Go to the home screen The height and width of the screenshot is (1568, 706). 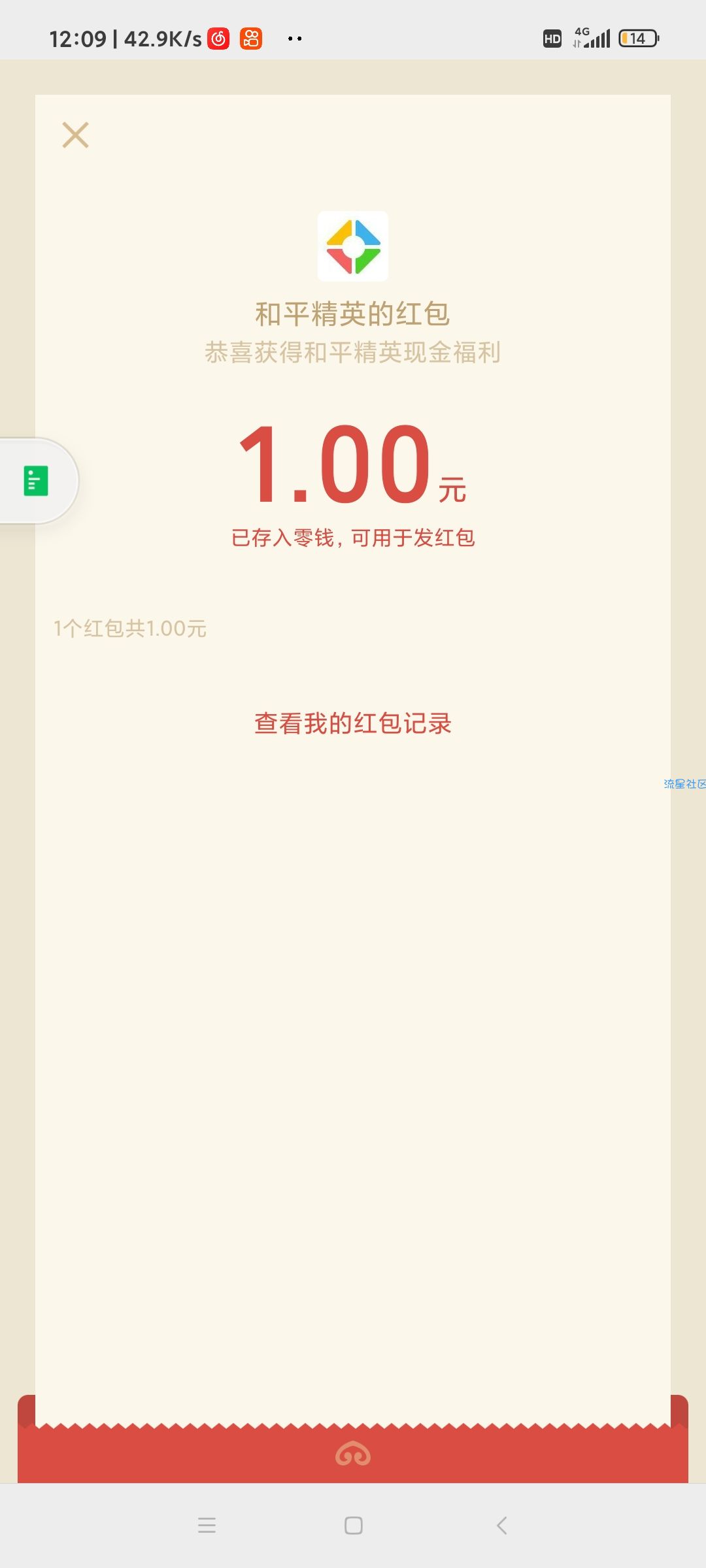[354, 1526]
